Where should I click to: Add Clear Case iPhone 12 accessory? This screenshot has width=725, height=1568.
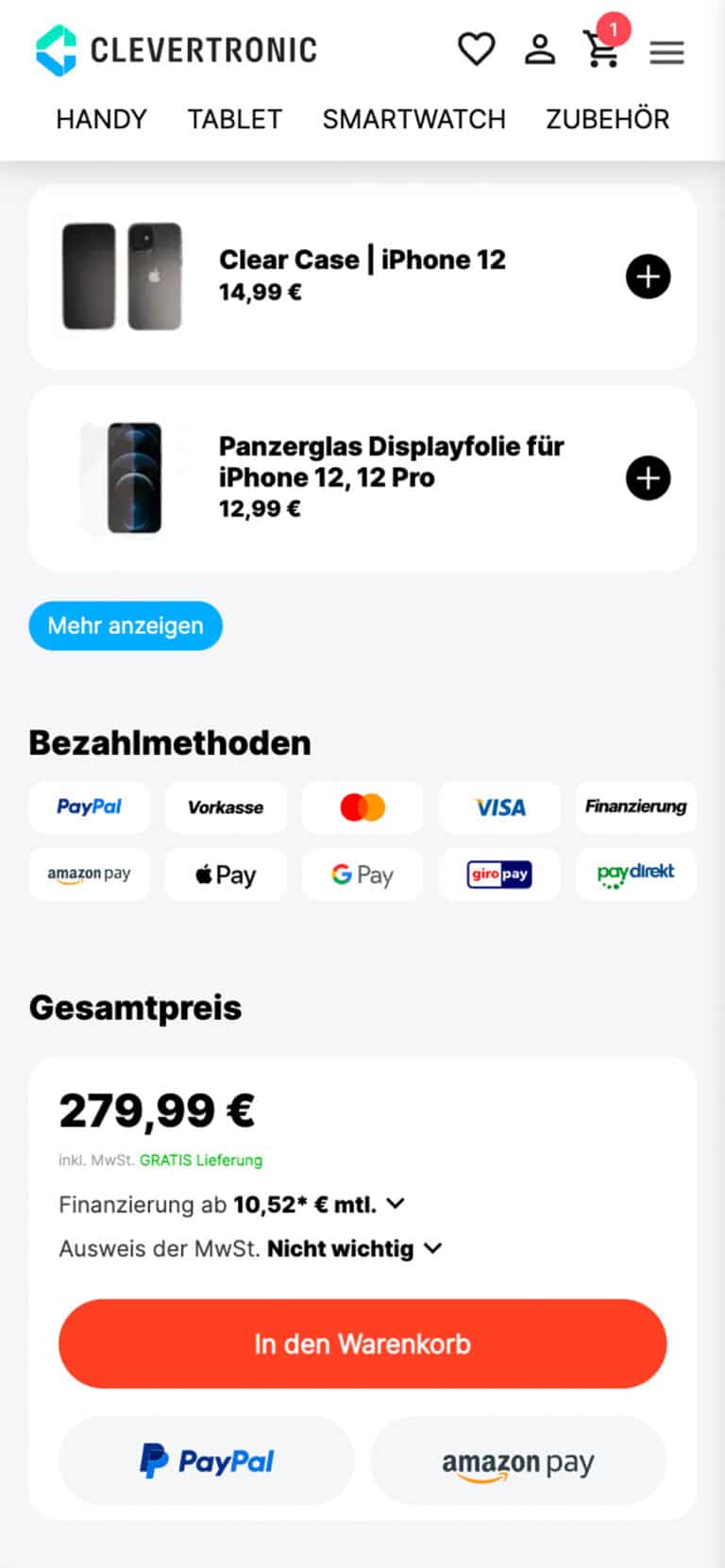648,276
